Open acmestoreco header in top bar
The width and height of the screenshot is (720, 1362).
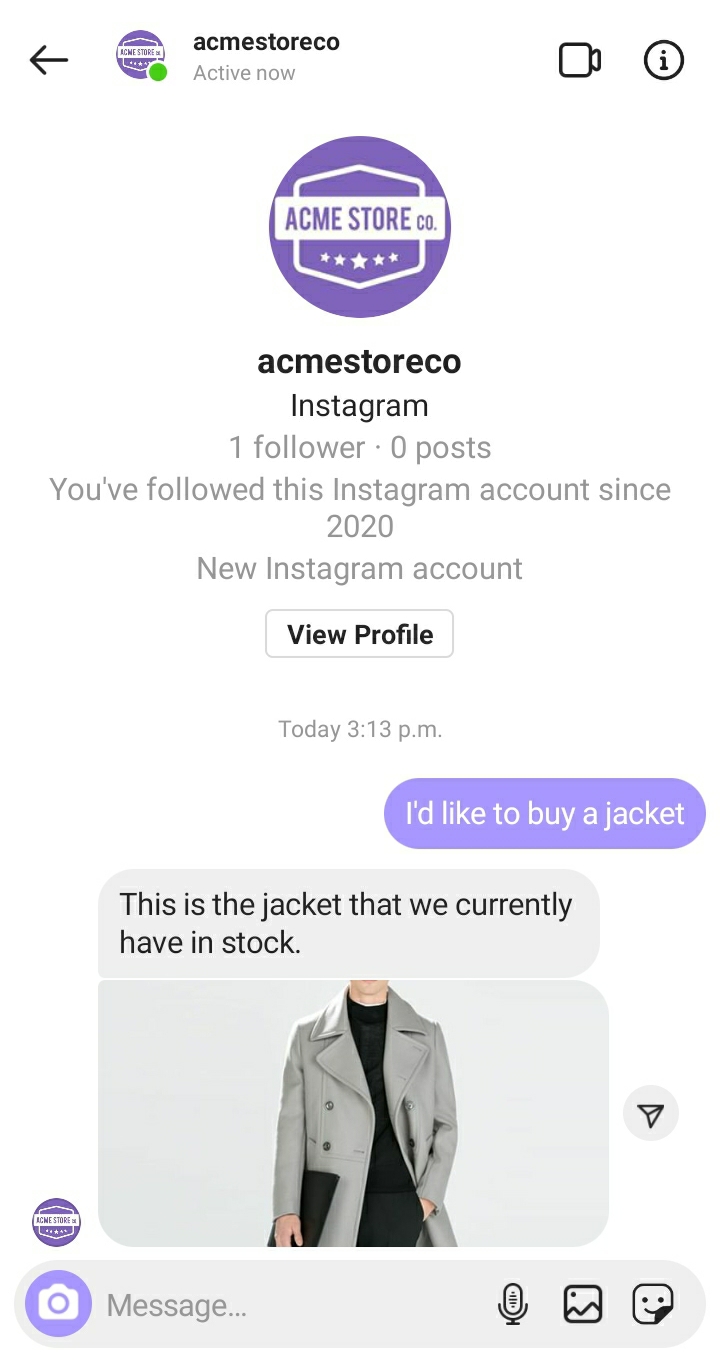pyautogui.click(x=266, y=57)
